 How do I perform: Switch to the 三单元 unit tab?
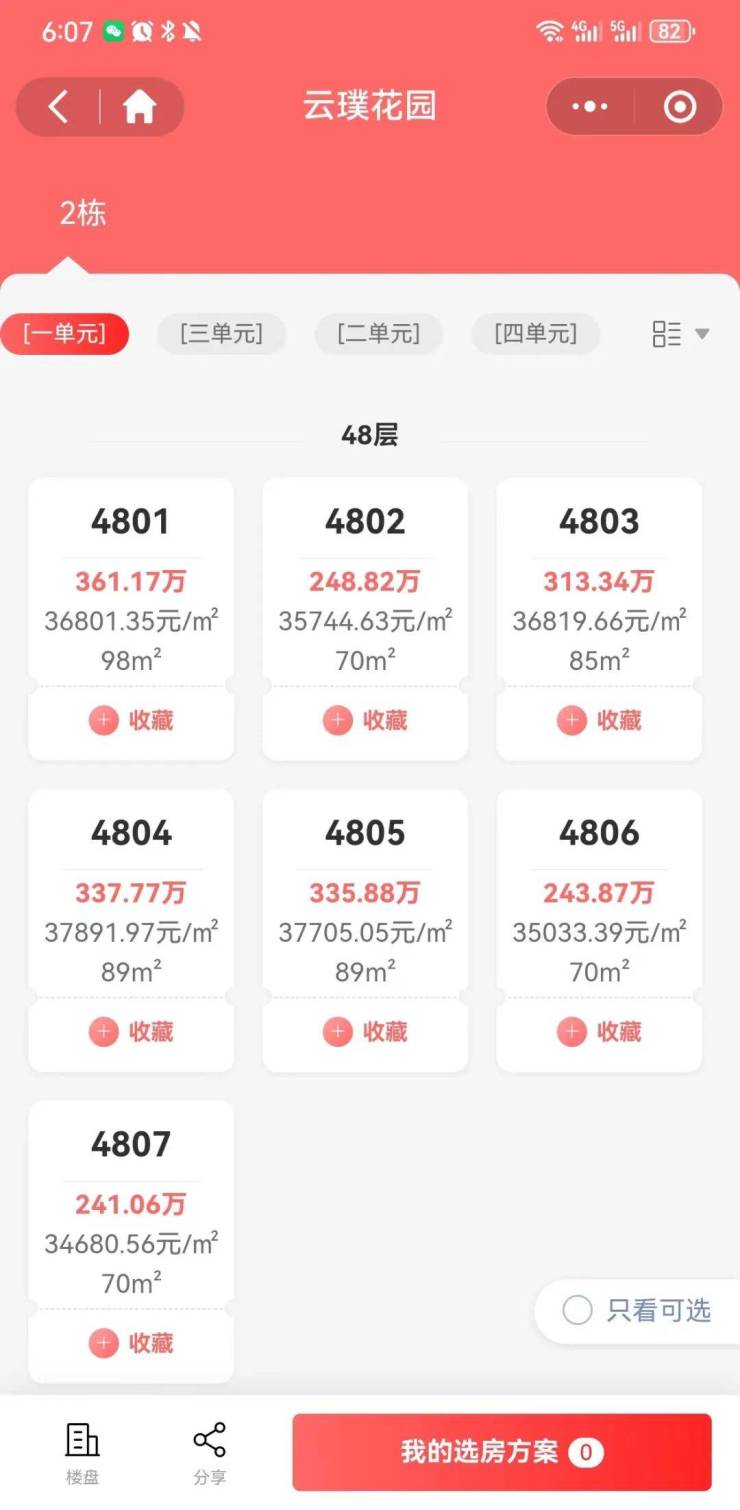click(x=221, y=334)
